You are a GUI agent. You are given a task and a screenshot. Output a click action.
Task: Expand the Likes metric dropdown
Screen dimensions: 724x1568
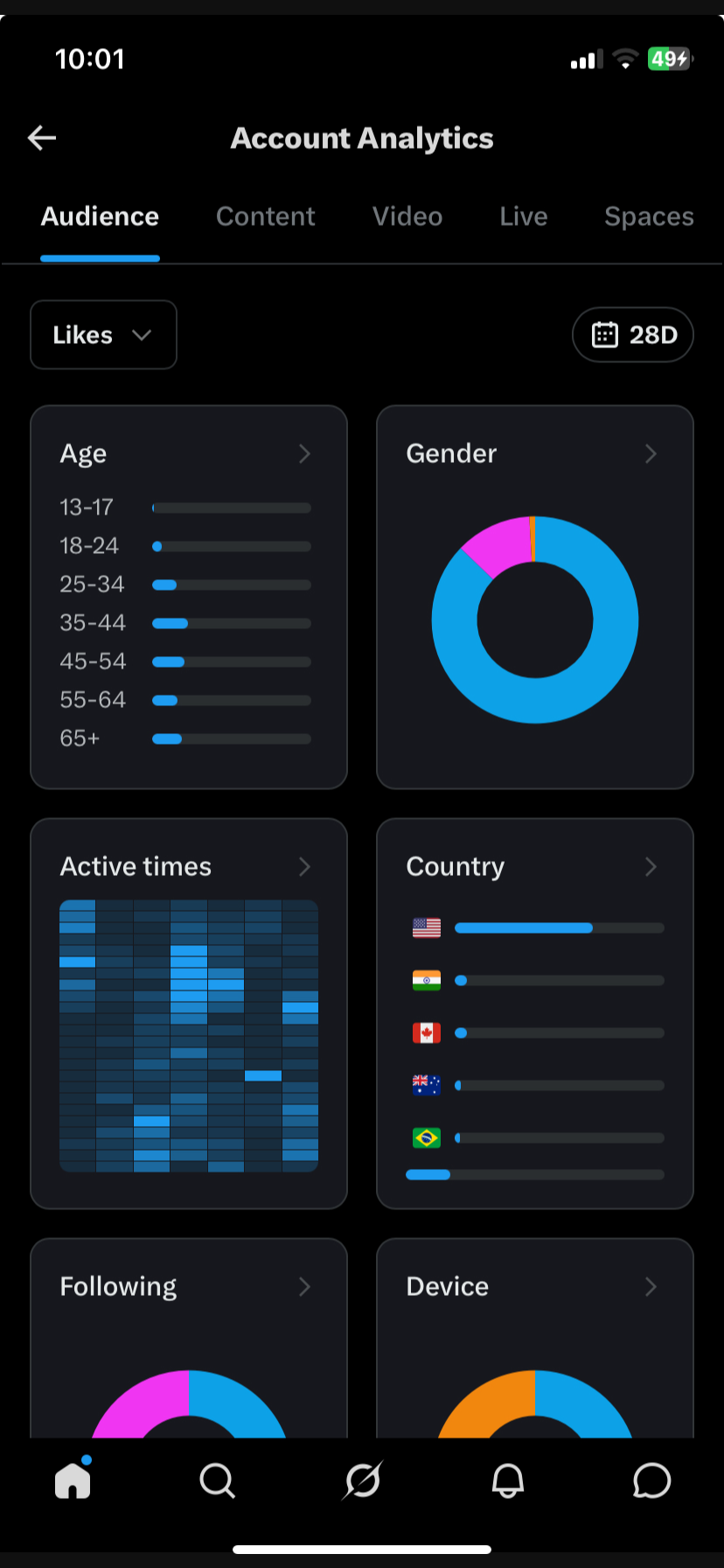[103, 335]
